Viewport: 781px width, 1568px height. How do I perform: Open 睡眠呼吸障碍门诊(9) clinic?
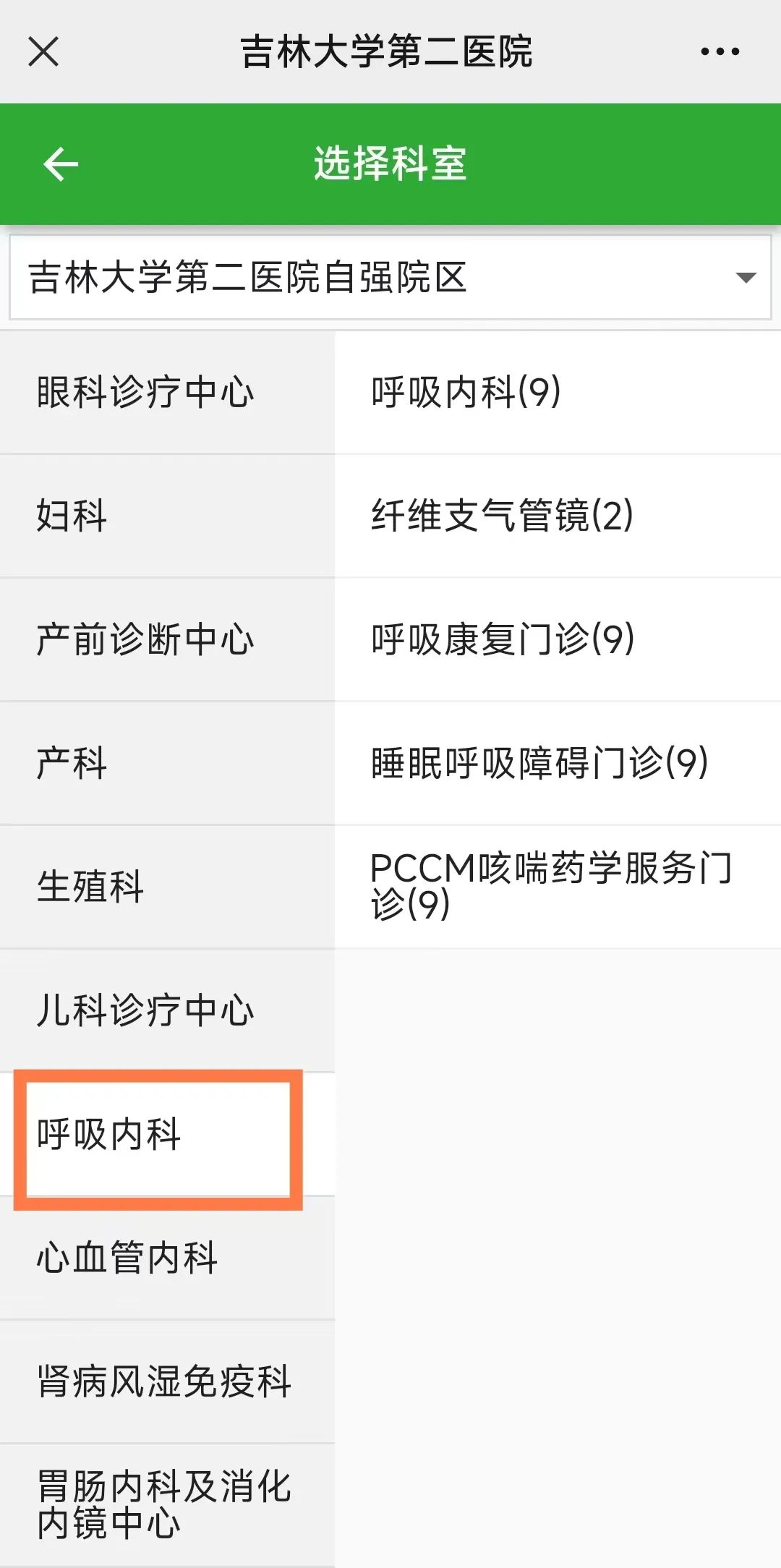point(557,763)
